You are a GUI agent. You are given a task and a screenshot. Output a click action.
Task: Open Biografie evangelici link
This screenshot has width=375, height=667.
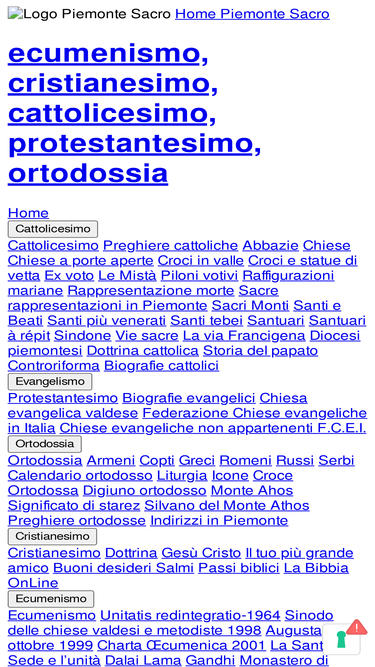click(x=189, y=398)
